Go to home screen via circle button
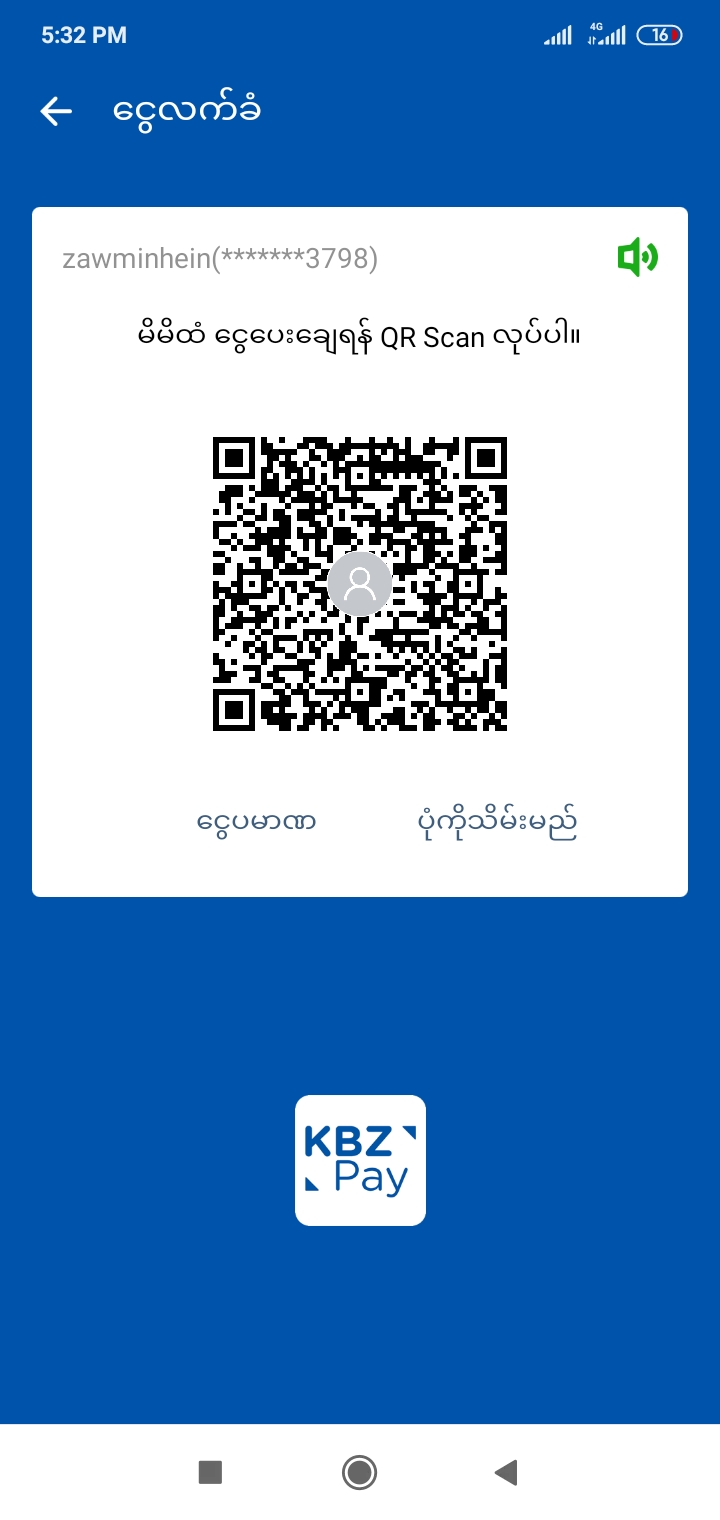The height and width of the screenshot is (1520, 720). tap(359, 1471)
